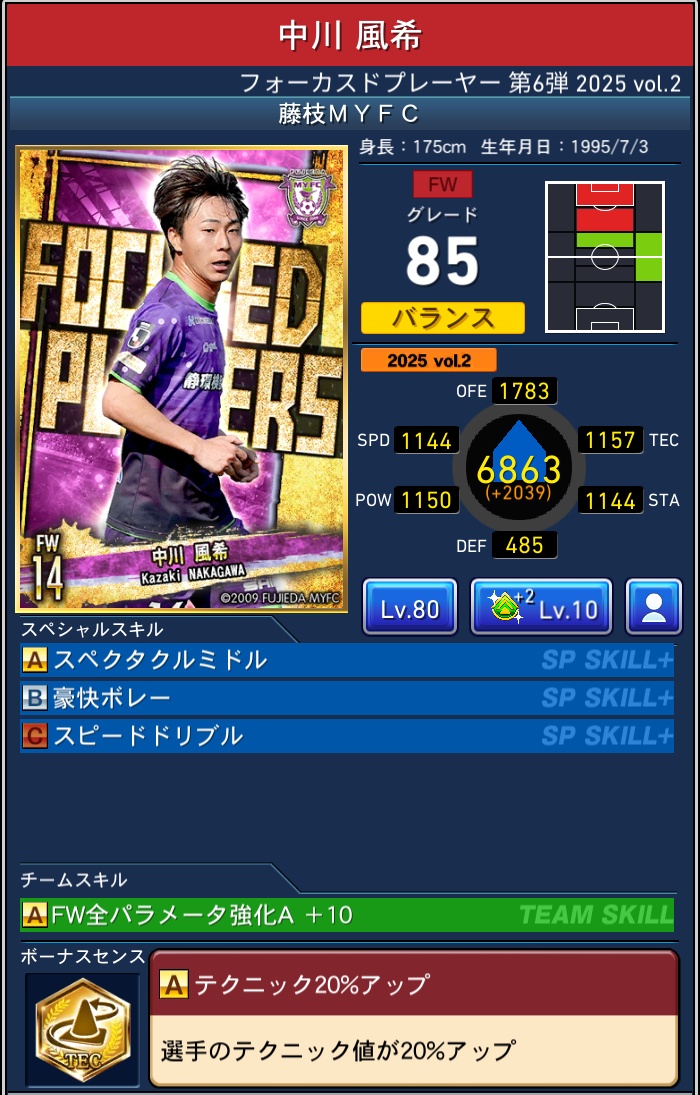The image size is (700, 1095).
Task: Open the +2 Lv.10 enhancement button
Action: 540,607
